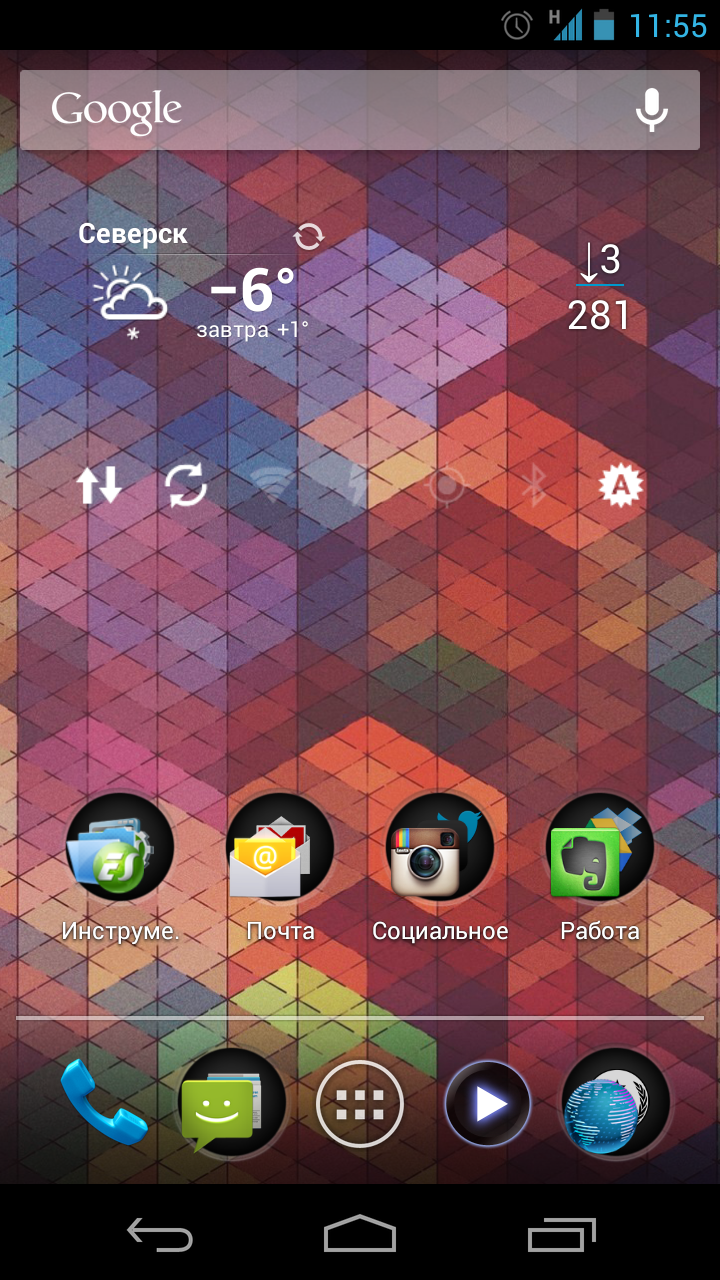This screenshot has width=720, height=1280.
Task: Open the app drawer
Action: tap(360, 1104)
